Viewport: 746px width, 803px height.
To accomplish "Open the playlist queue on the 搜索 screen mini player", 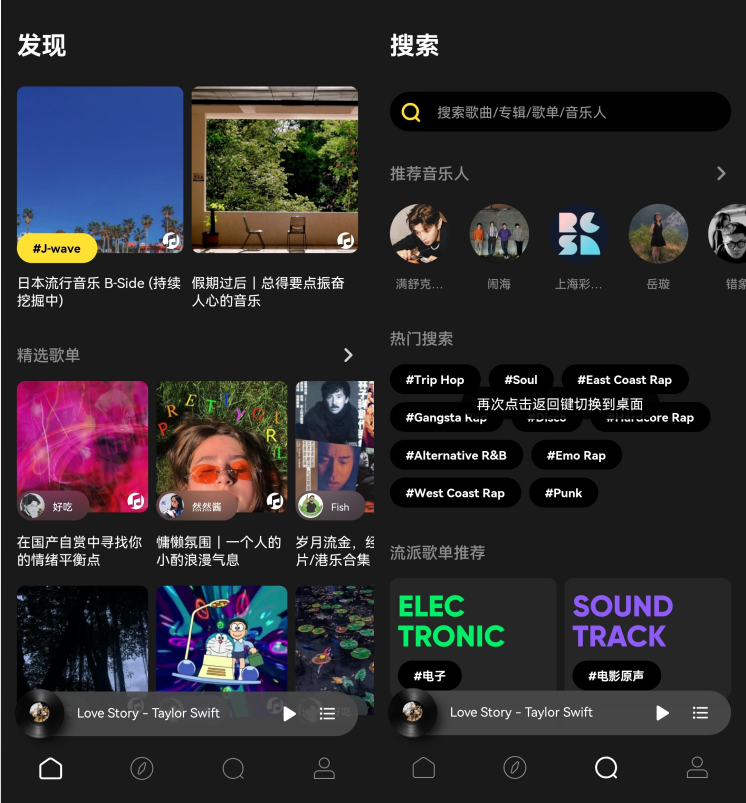I will [x=700, y=713].
